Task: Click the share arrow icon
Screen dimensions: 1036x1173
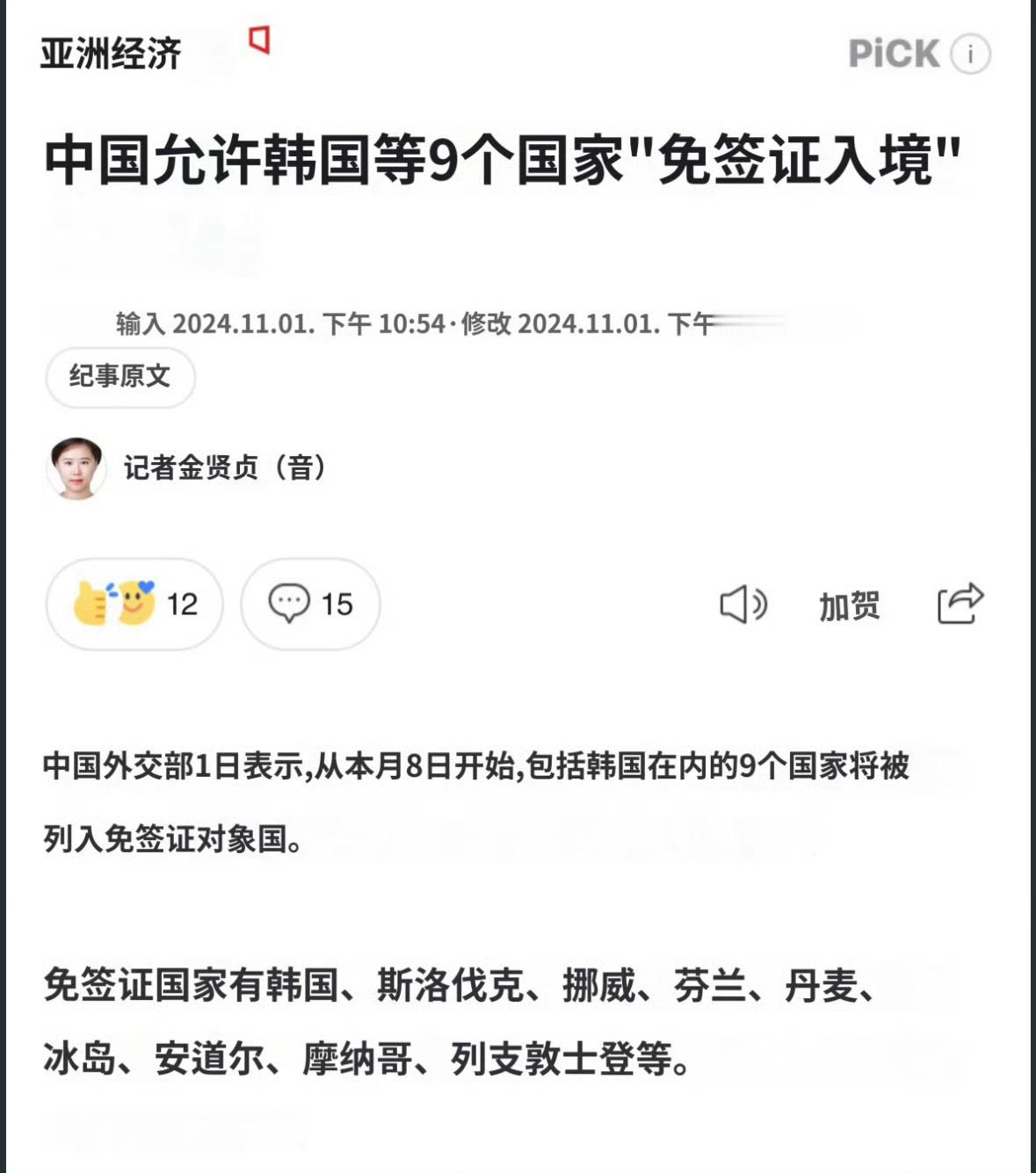Action: [x=961, y=604]
